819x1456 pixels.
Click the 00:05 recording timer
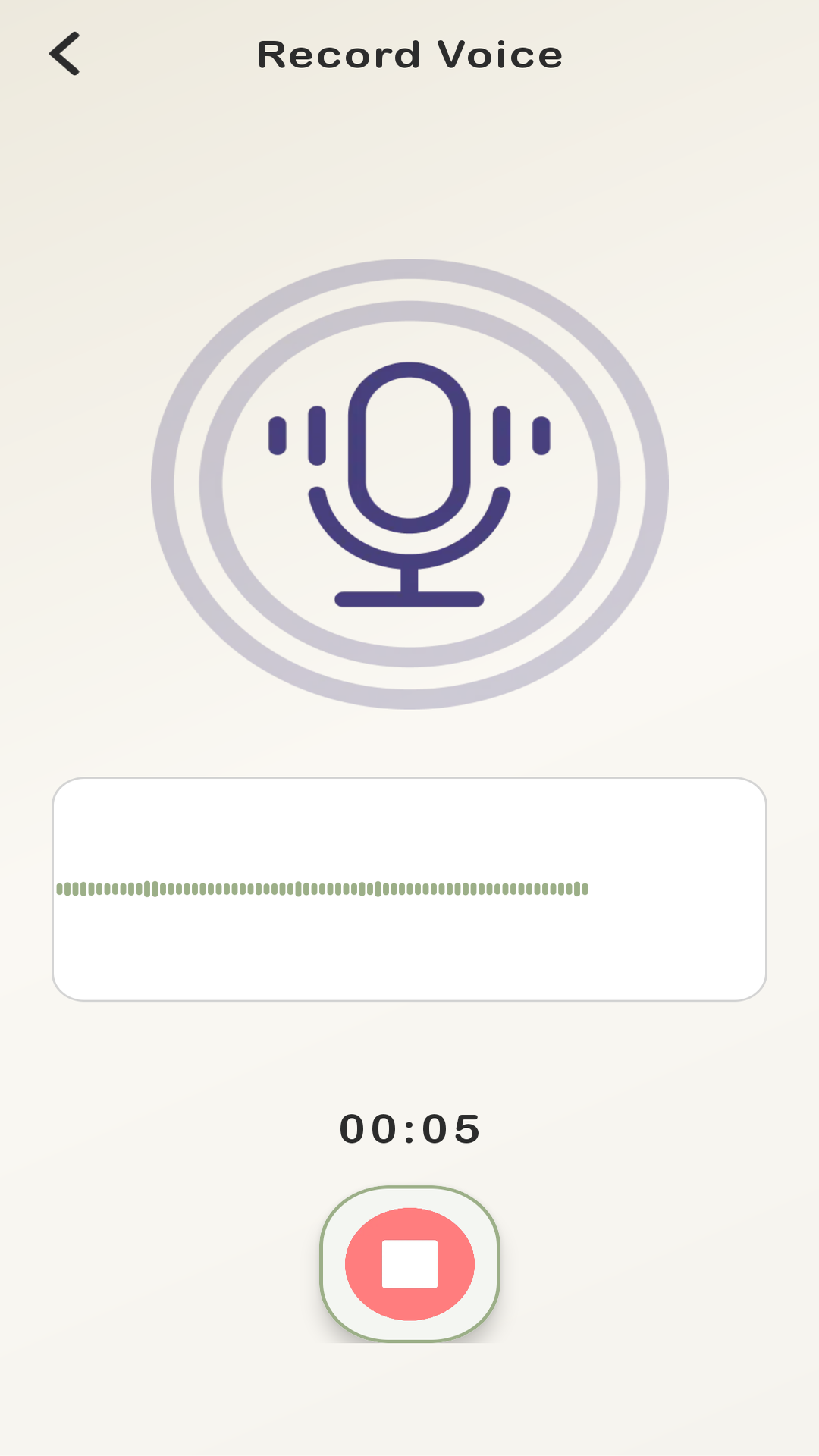(x=409, y=1128)
